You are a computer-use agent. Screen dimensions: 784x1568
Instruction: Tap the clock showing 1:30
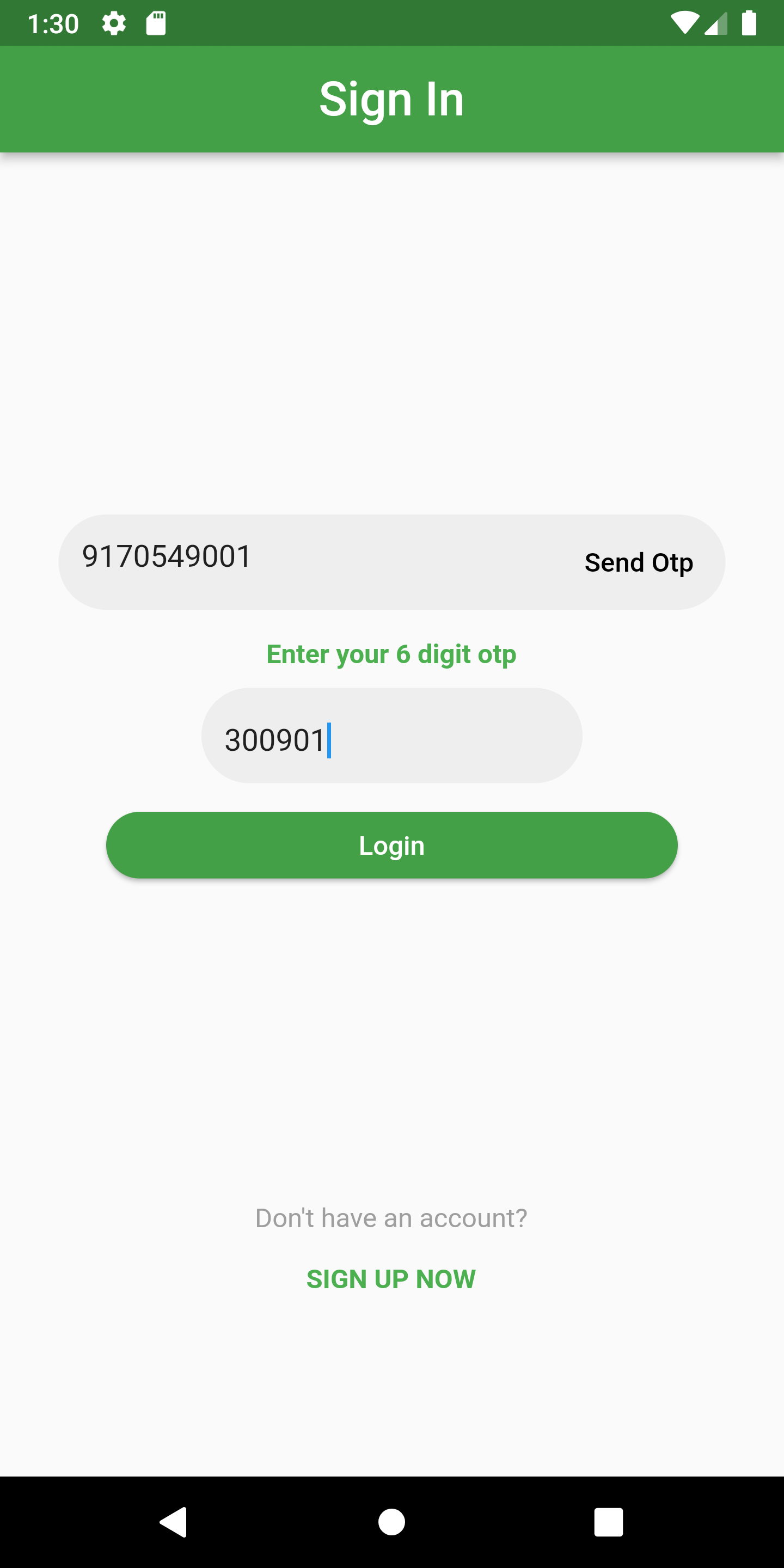point(53,22)
